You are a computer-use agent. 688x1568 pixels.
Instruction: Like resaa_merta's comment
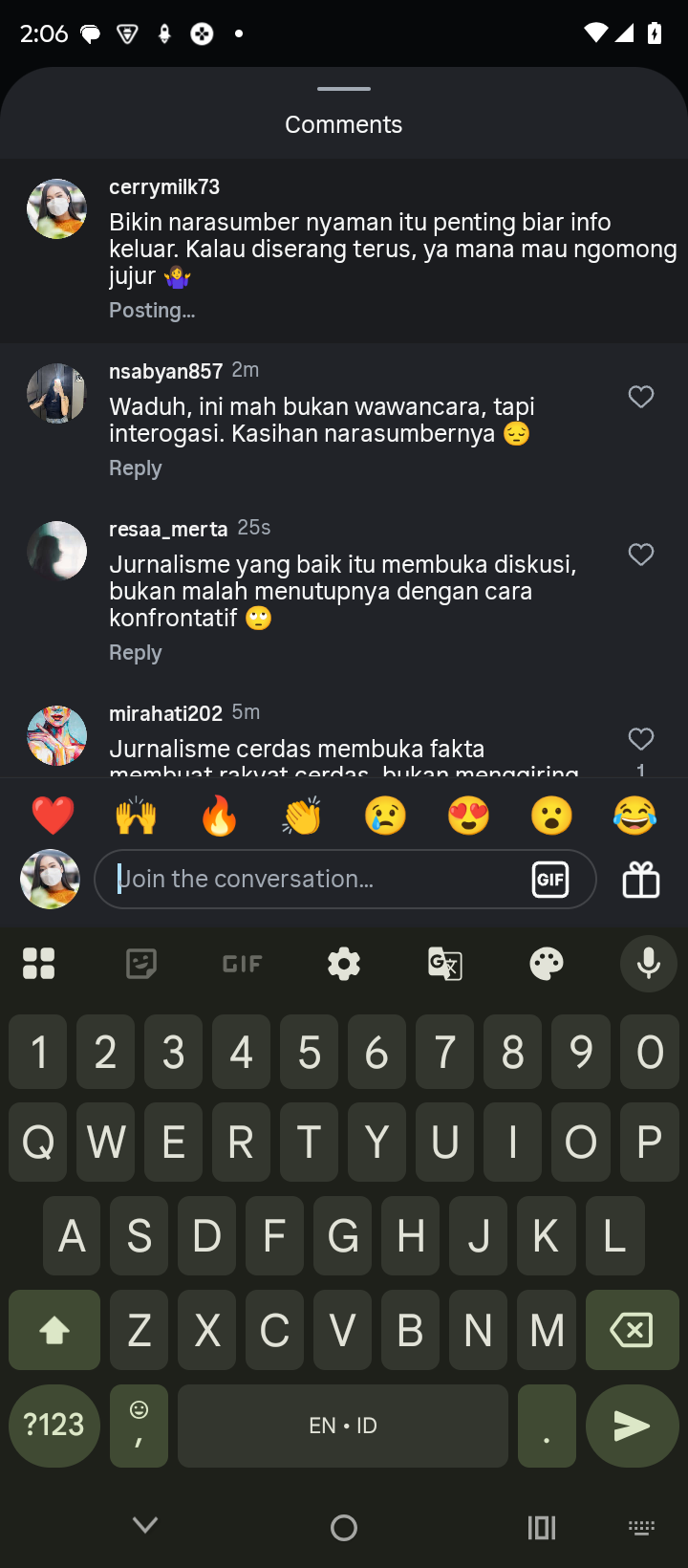pyautogui.click(x=641, y=555)
